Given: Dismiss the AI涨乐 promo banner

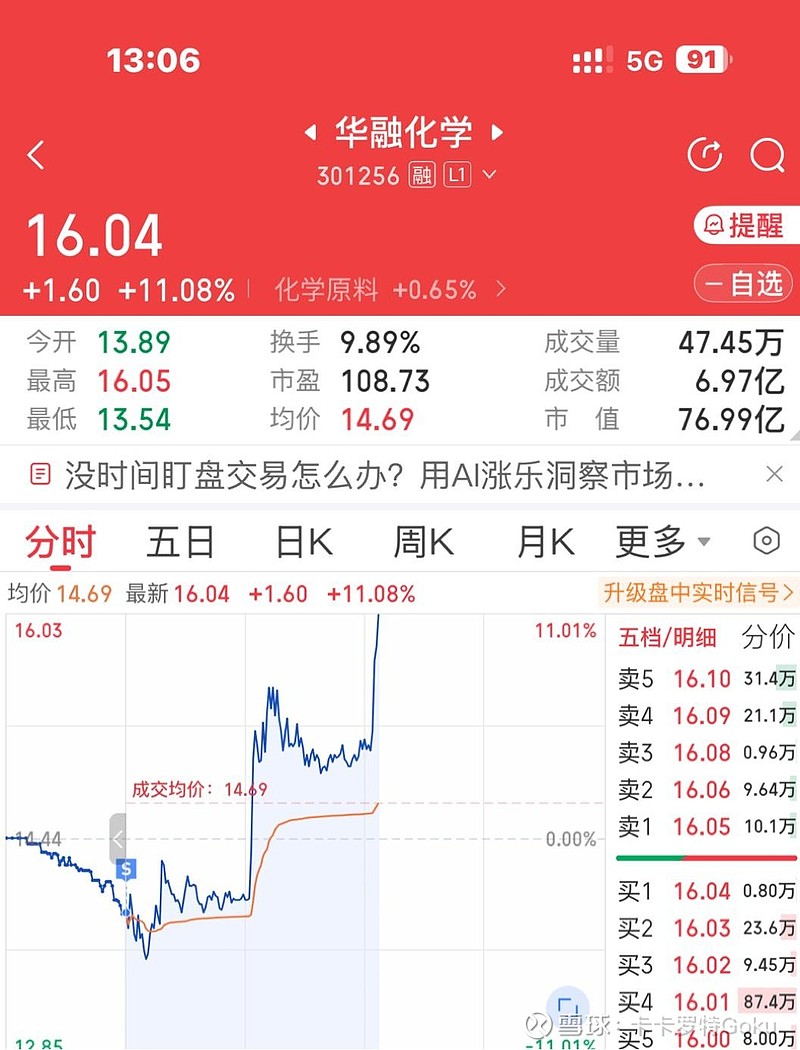Looking at the screenshot, I should point(773,474).
